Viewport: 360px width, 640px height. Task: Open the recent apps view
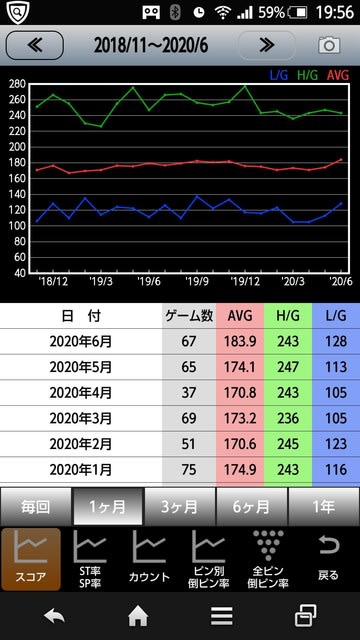[306, 616]
